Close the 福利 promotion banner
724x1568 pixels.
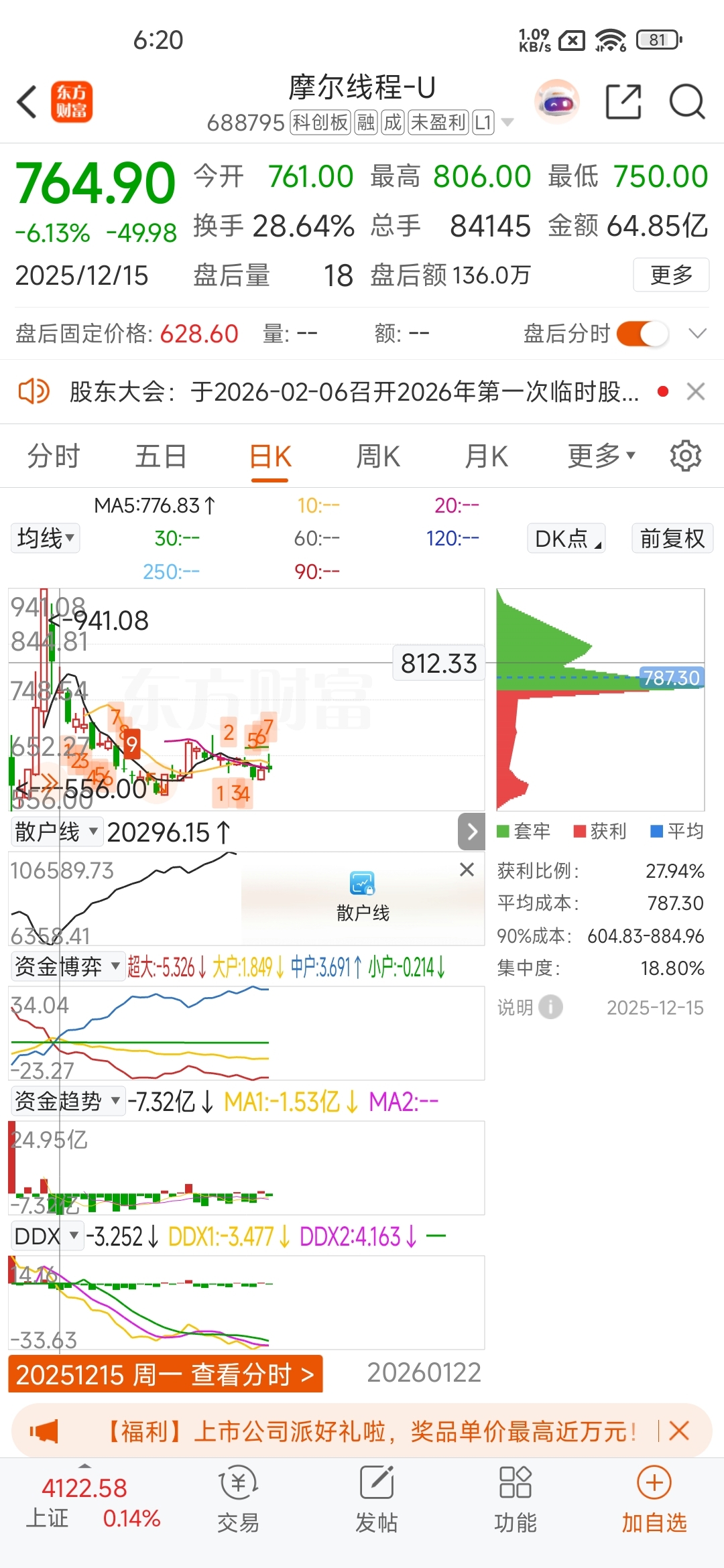point(679,1431)
